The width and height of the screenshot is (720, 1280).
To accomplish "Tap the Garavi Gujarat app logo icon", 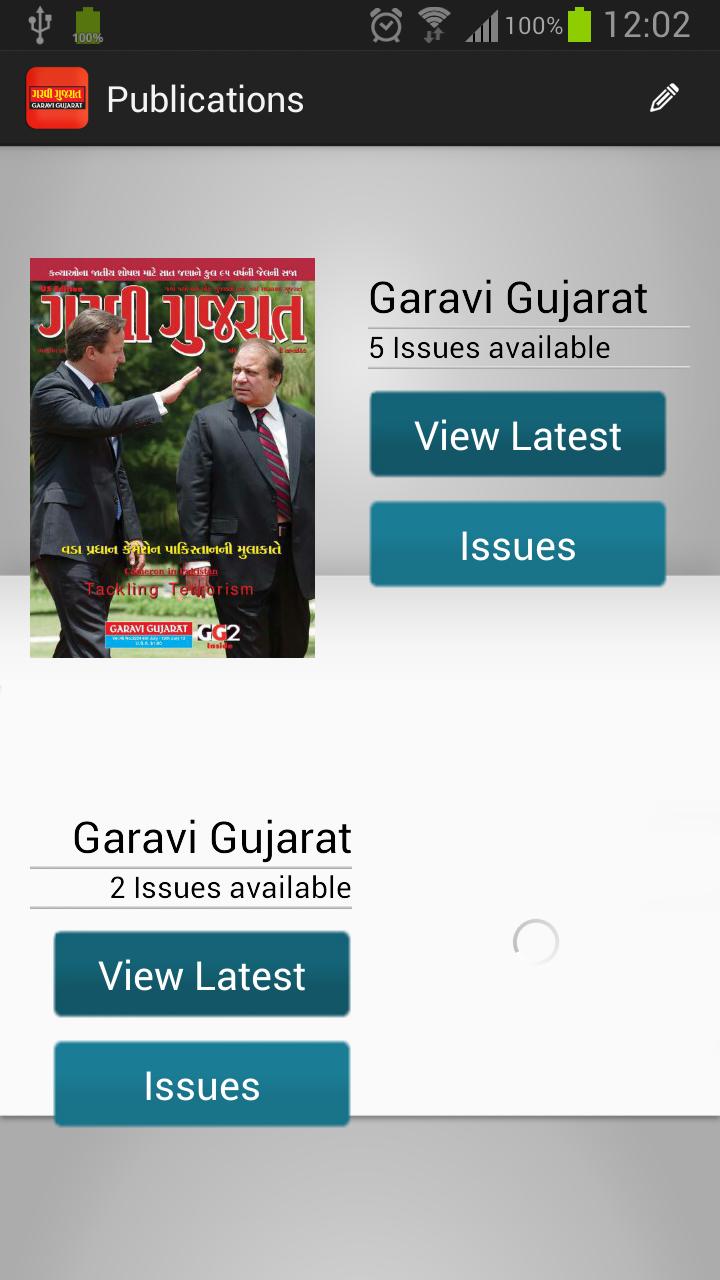I will coord(57,98).
